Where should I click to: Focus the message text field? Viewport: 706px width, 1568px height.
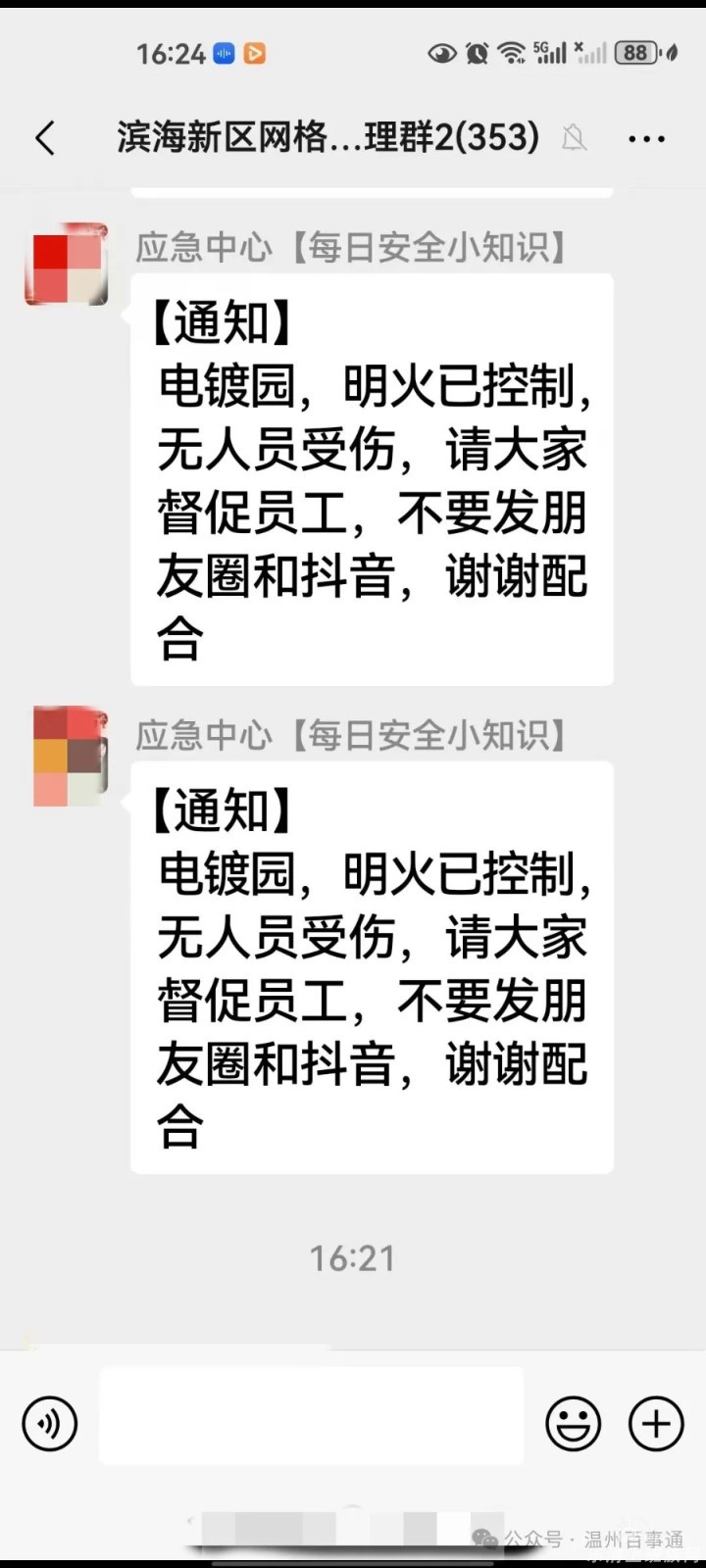(312, 1416)
